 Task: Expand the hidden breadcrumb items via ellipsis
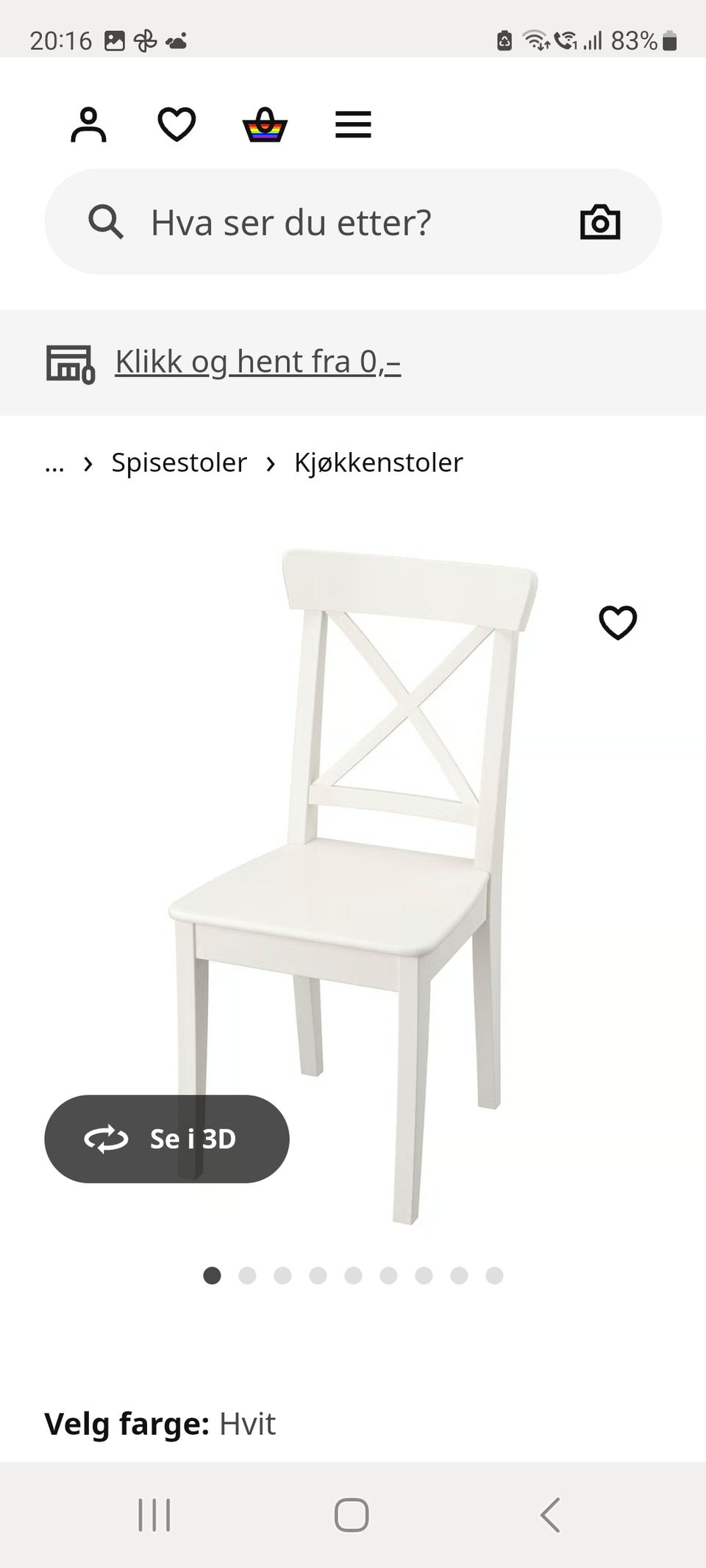[54, 463]
